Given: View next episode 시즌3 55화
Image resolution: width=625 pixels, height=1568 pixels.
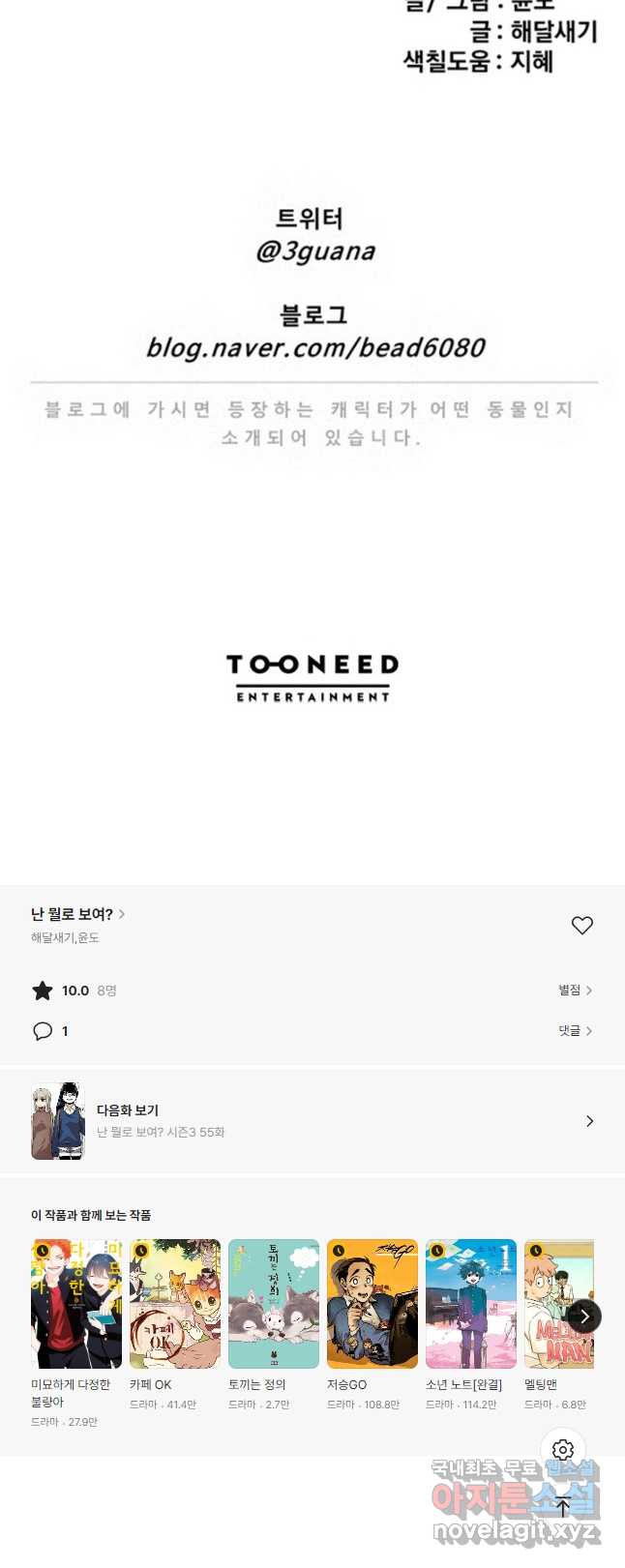Looking at the screenshot, I should (x=312, y=1121).
